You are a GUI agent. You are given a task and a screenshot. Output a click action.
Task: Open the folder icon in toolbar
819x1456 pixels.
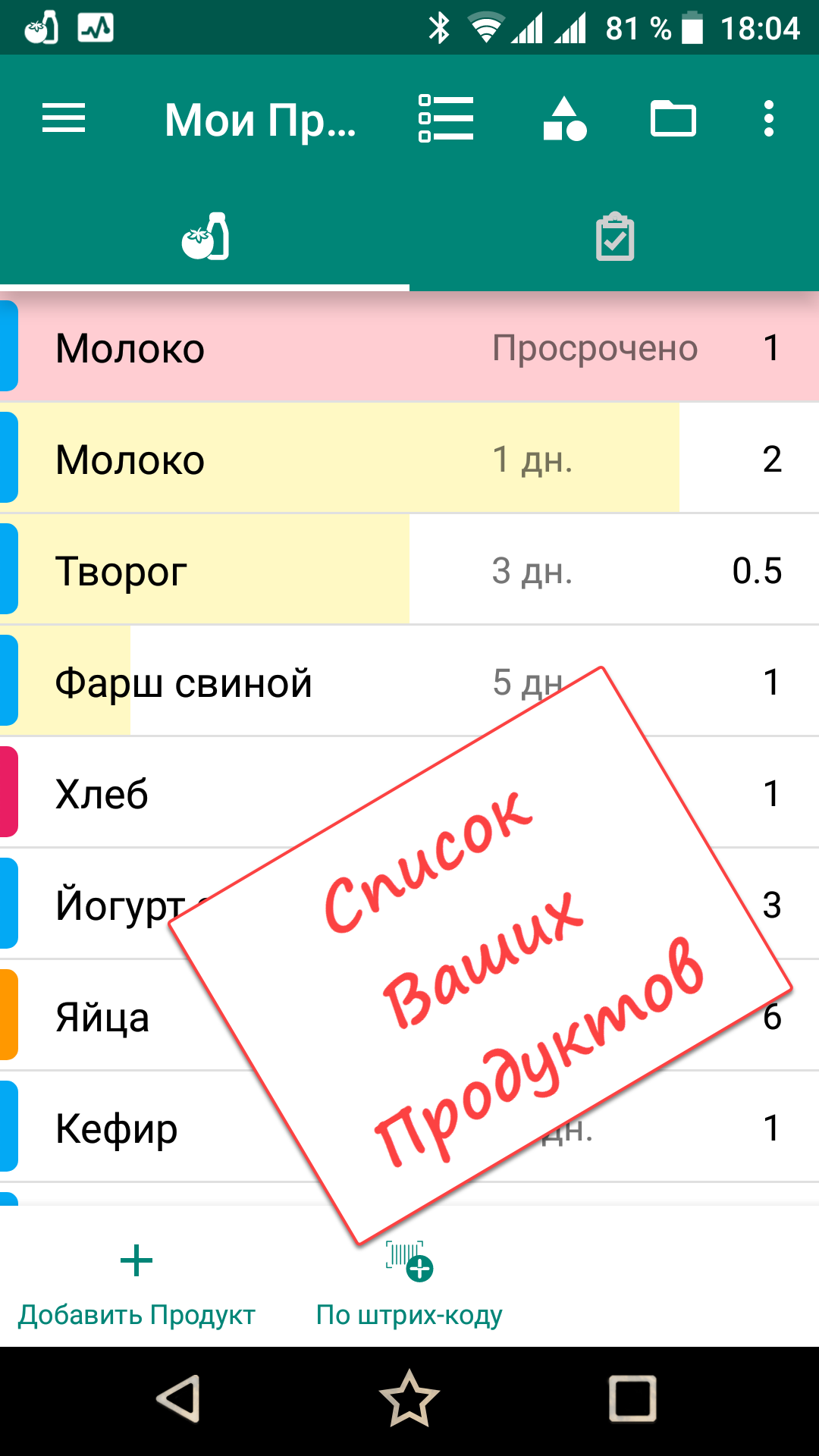(x=673, y=118)
